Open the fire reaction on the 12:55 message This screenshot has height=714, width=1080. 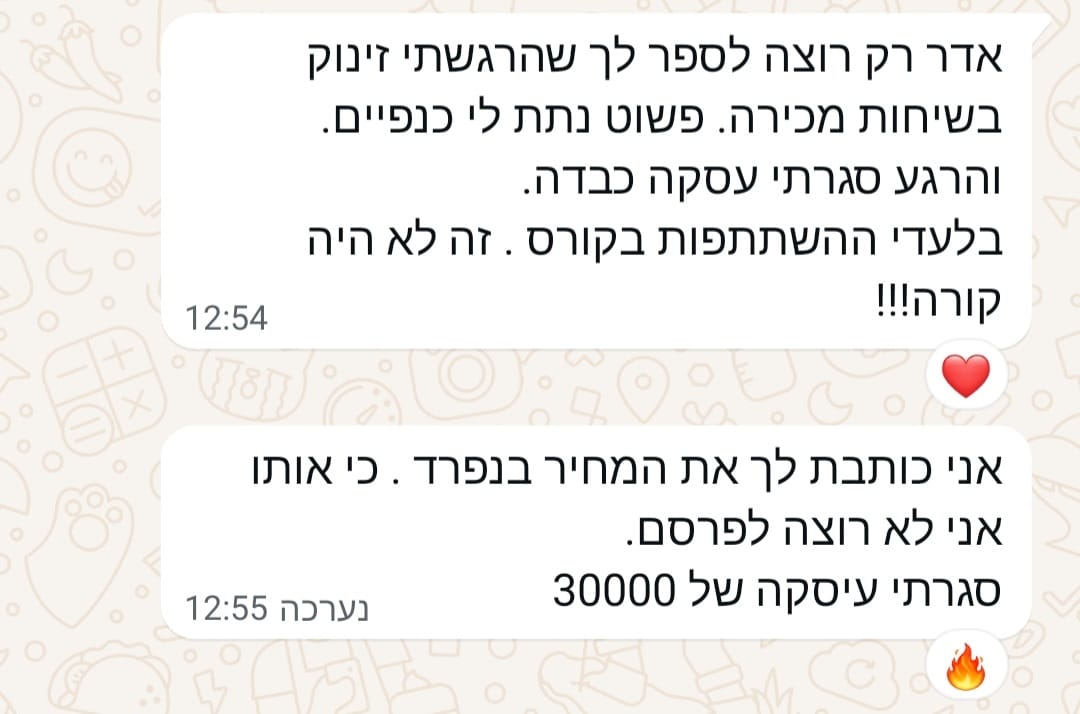[x=966, y=668]
